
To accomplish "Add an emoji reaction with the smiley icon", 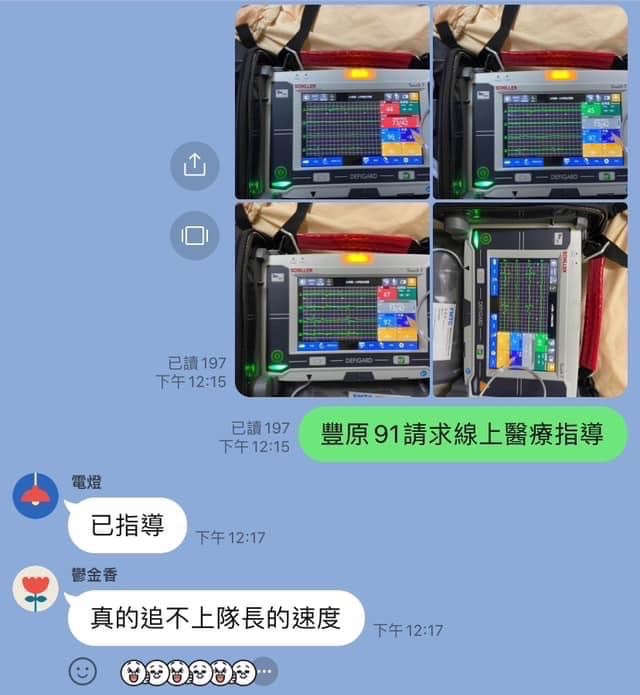I will point(83,671).
